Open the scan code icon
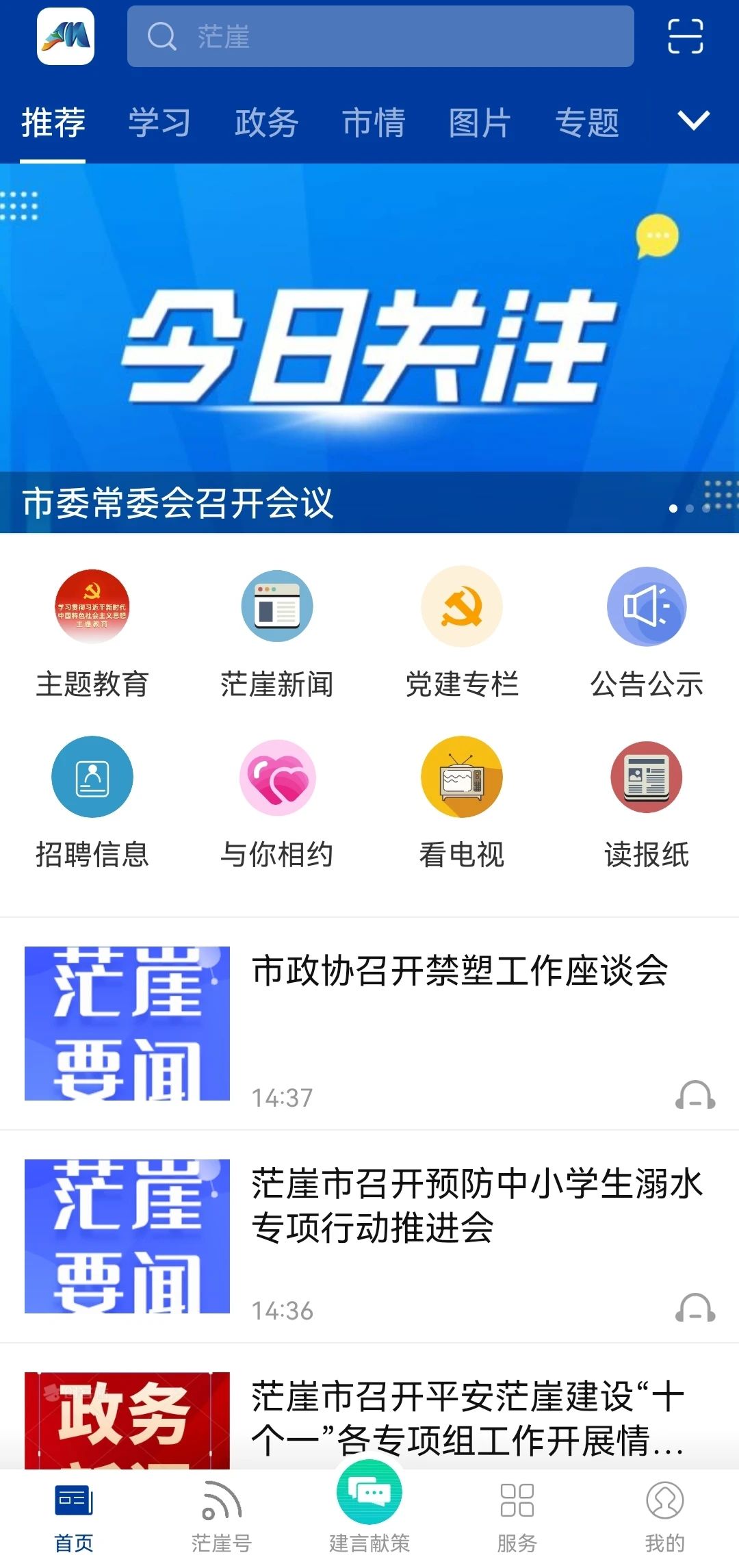 [x=685, y=36]
